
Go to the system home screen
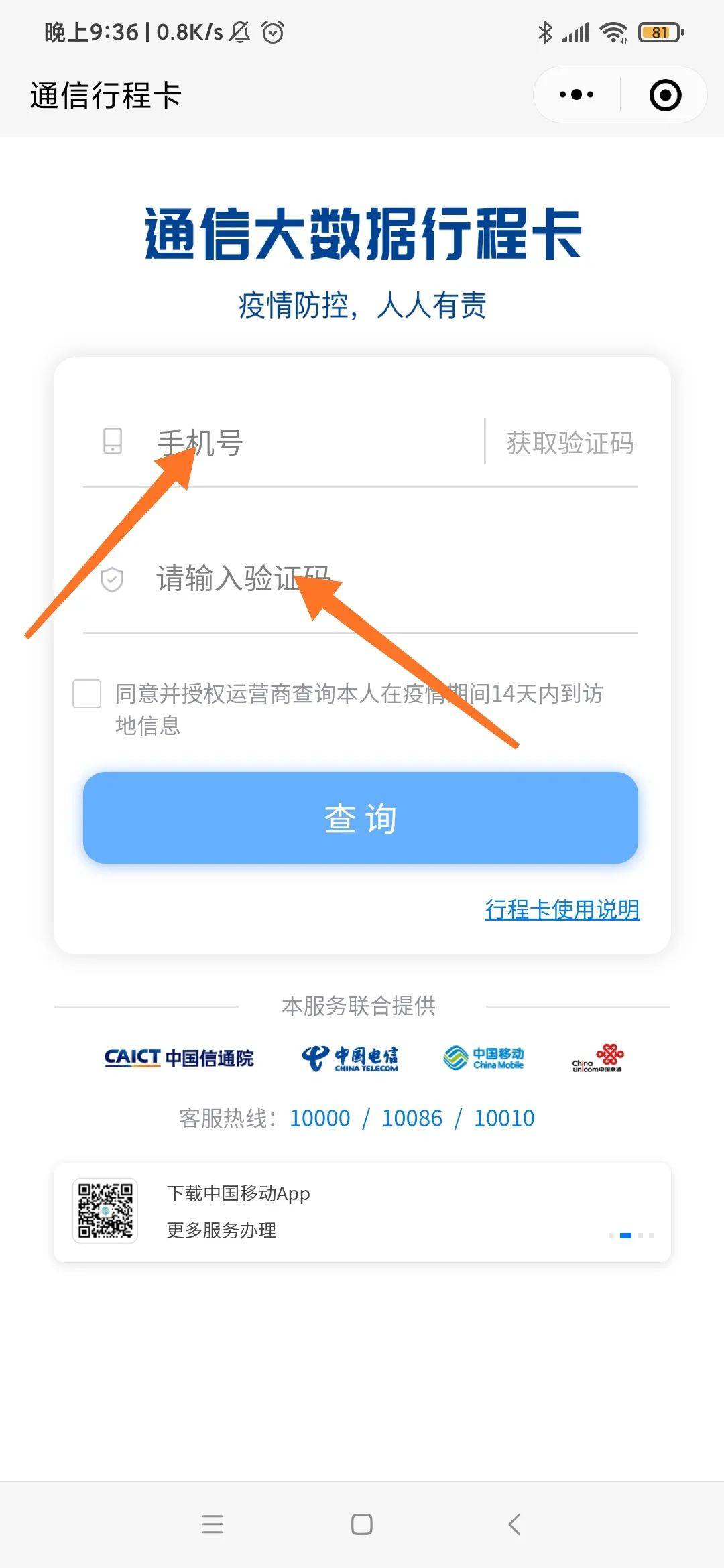coord(362,1524)
